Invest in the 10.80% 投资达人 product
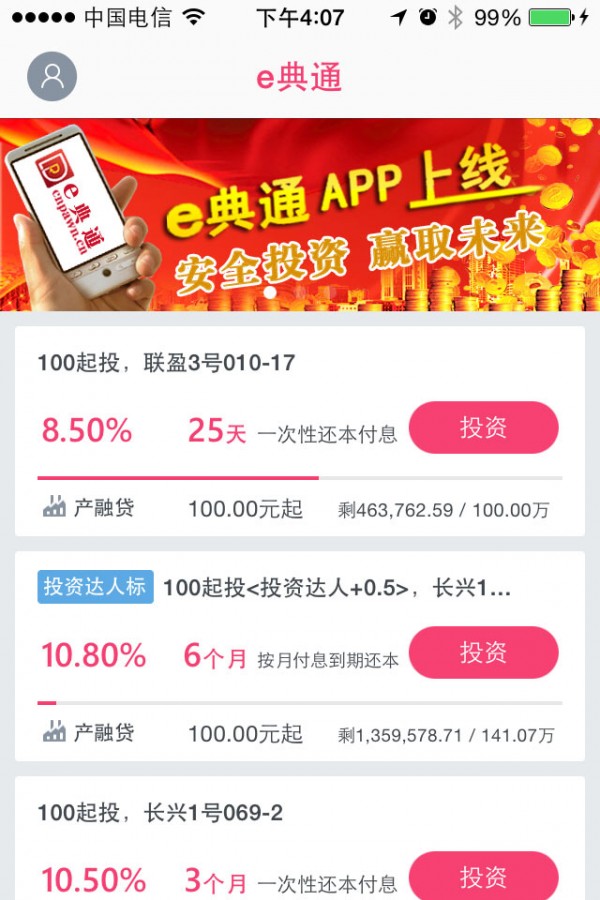Viewport: 600px width, 900px height. pos(483,653)
